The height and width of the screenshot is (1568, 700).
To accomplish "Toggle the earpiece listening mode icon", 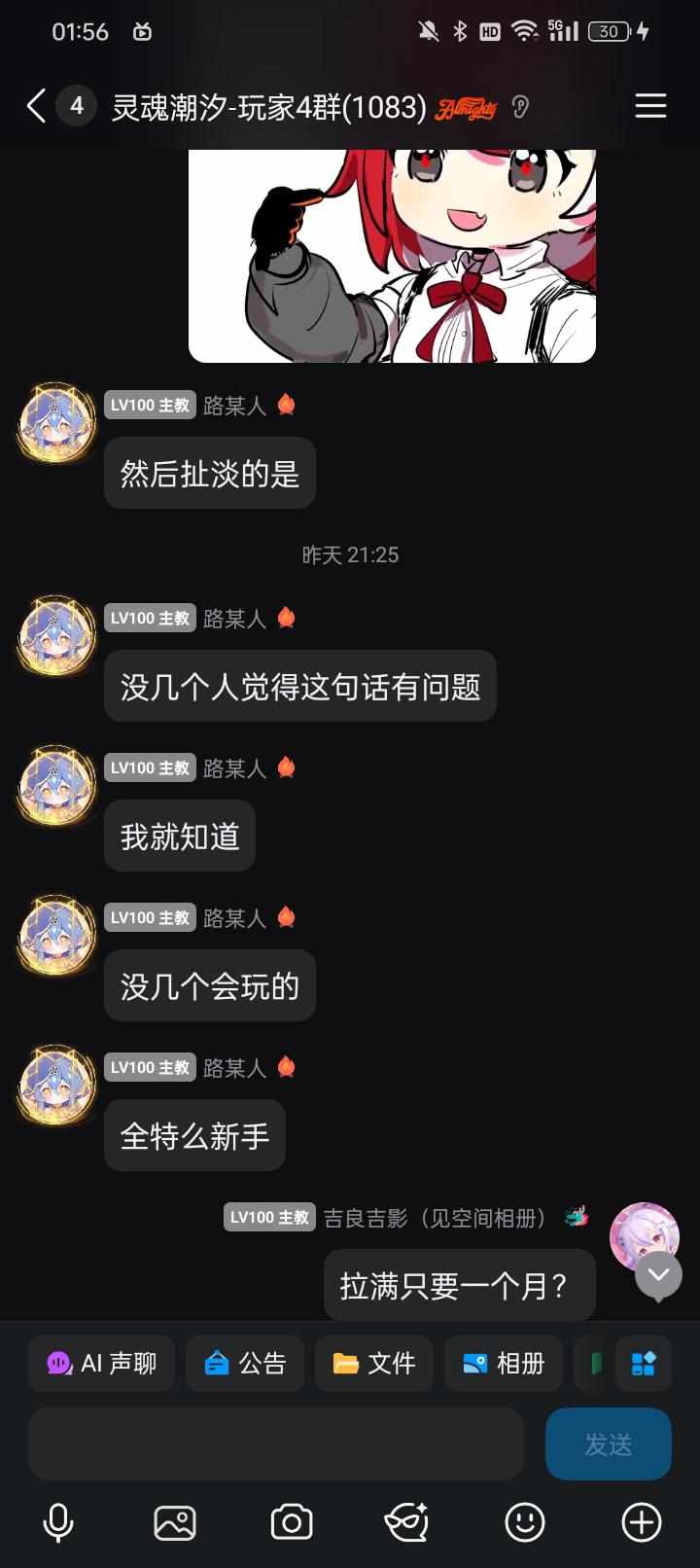I will point(521,107).
